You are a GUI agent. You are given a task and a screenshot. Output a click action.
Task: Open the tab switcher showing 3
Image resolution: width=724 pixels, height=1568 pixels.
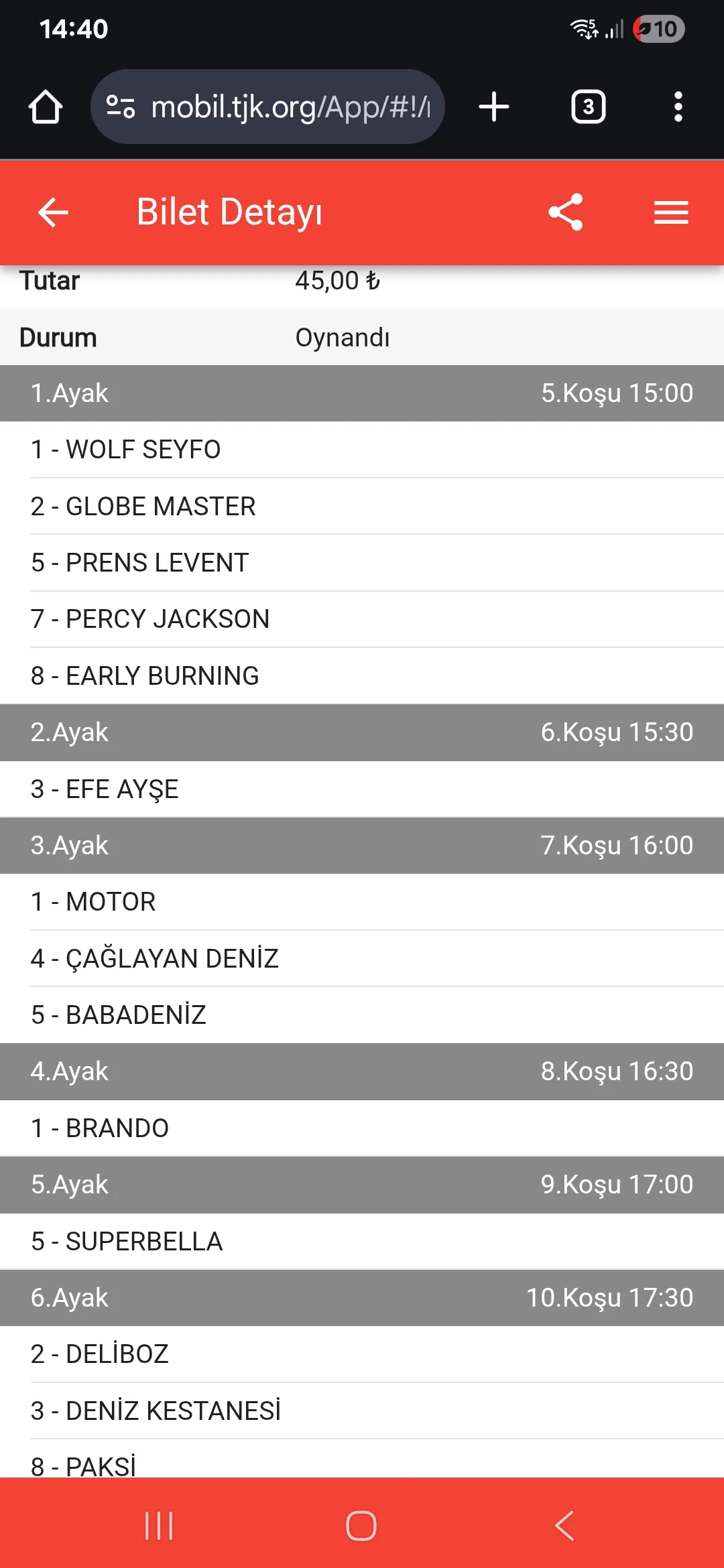(588, 107)
